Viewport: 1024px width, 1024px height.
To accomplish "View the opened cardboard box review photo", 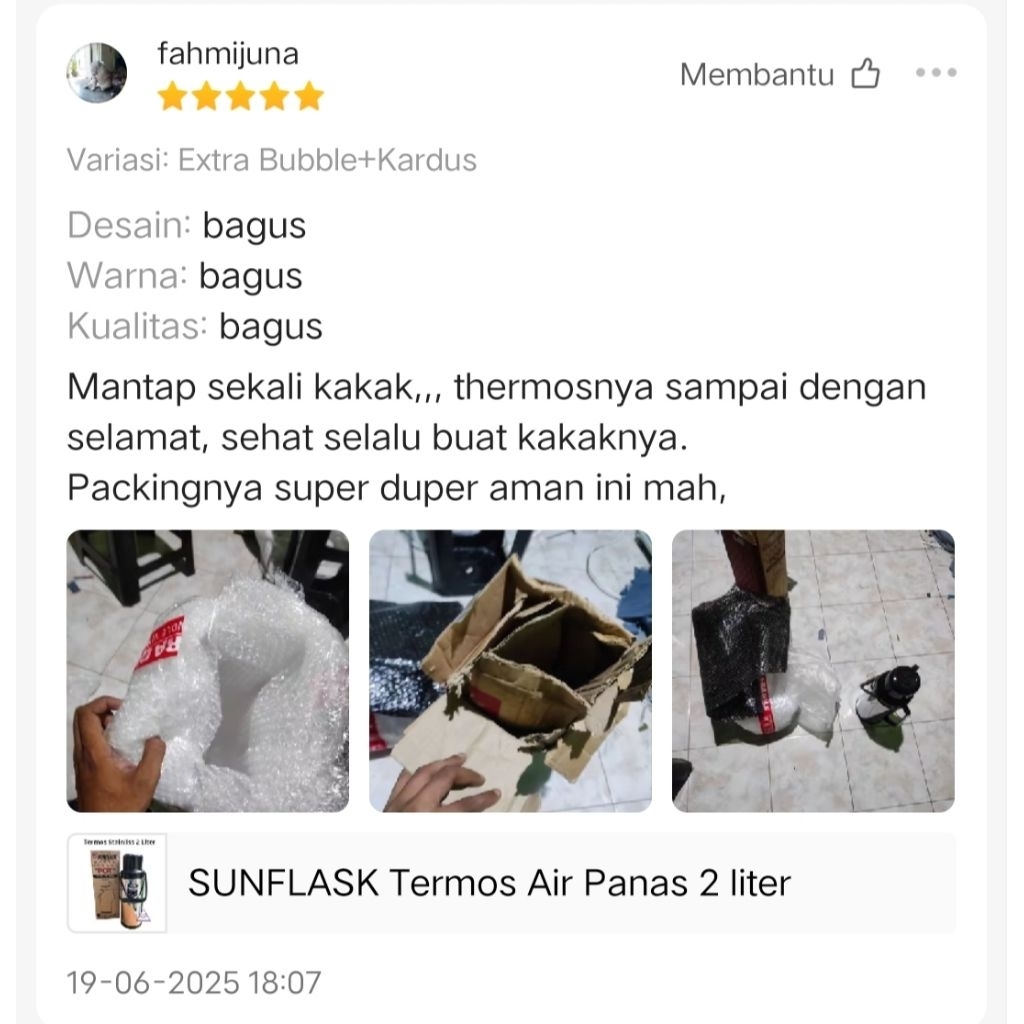I will [510, 671].
